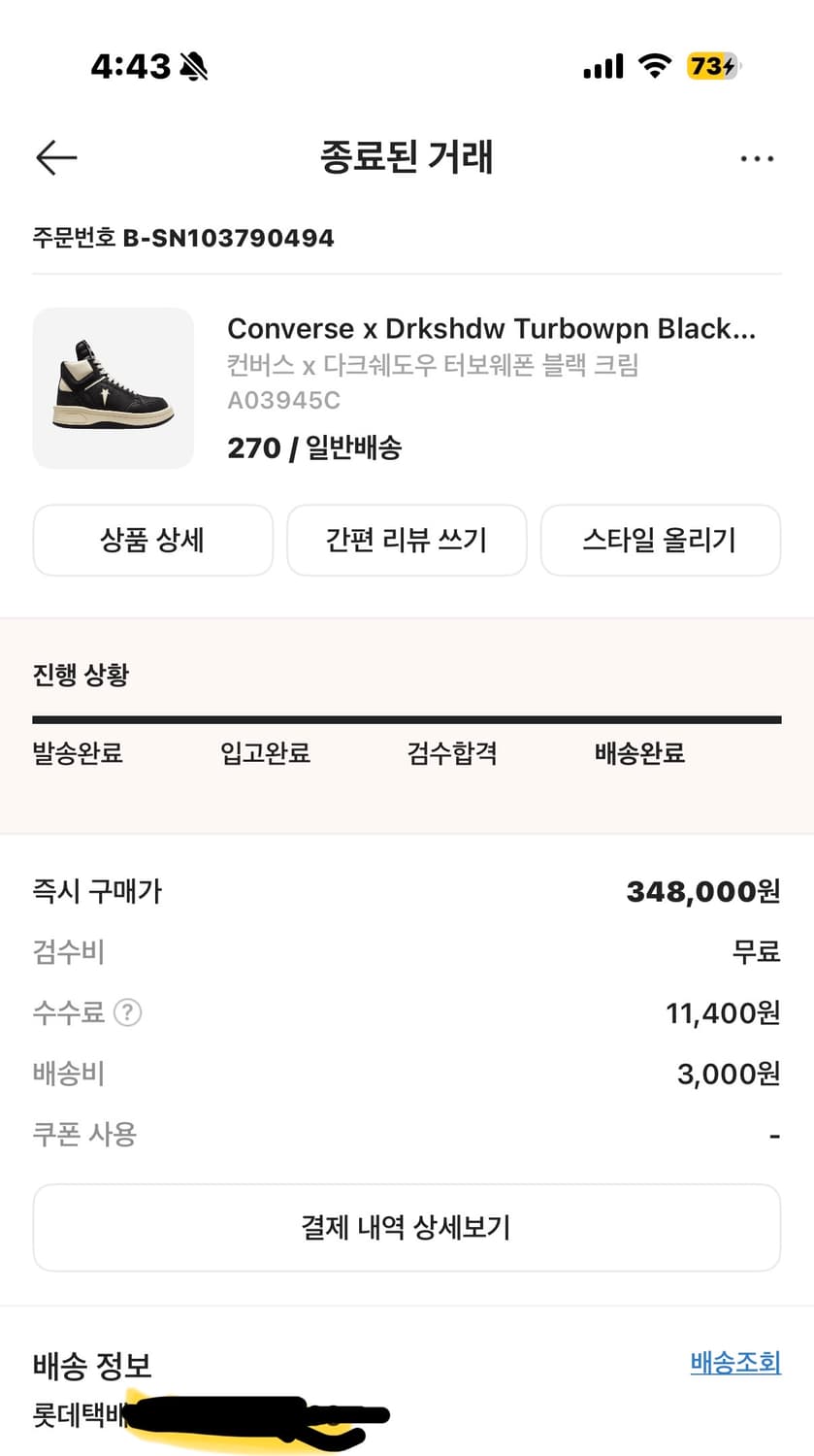Tap the cellular signal bars icon
The height and width of the screenshot is (1456, 814).
click(602, 66)
